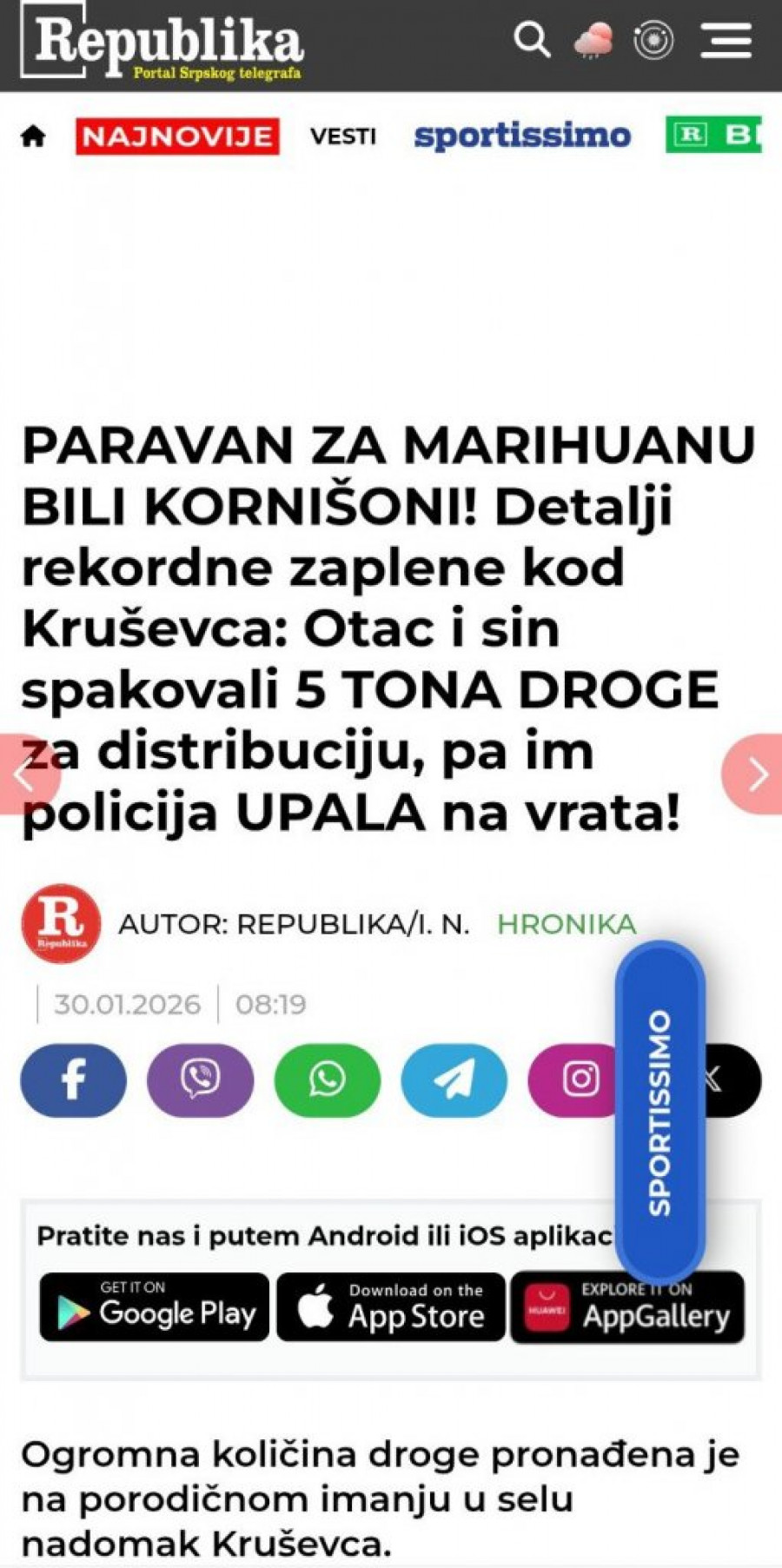Image resolution: width=782 pixels, height=1568 pixels.
Task: Open the search icon in the header
Action: 532,40
